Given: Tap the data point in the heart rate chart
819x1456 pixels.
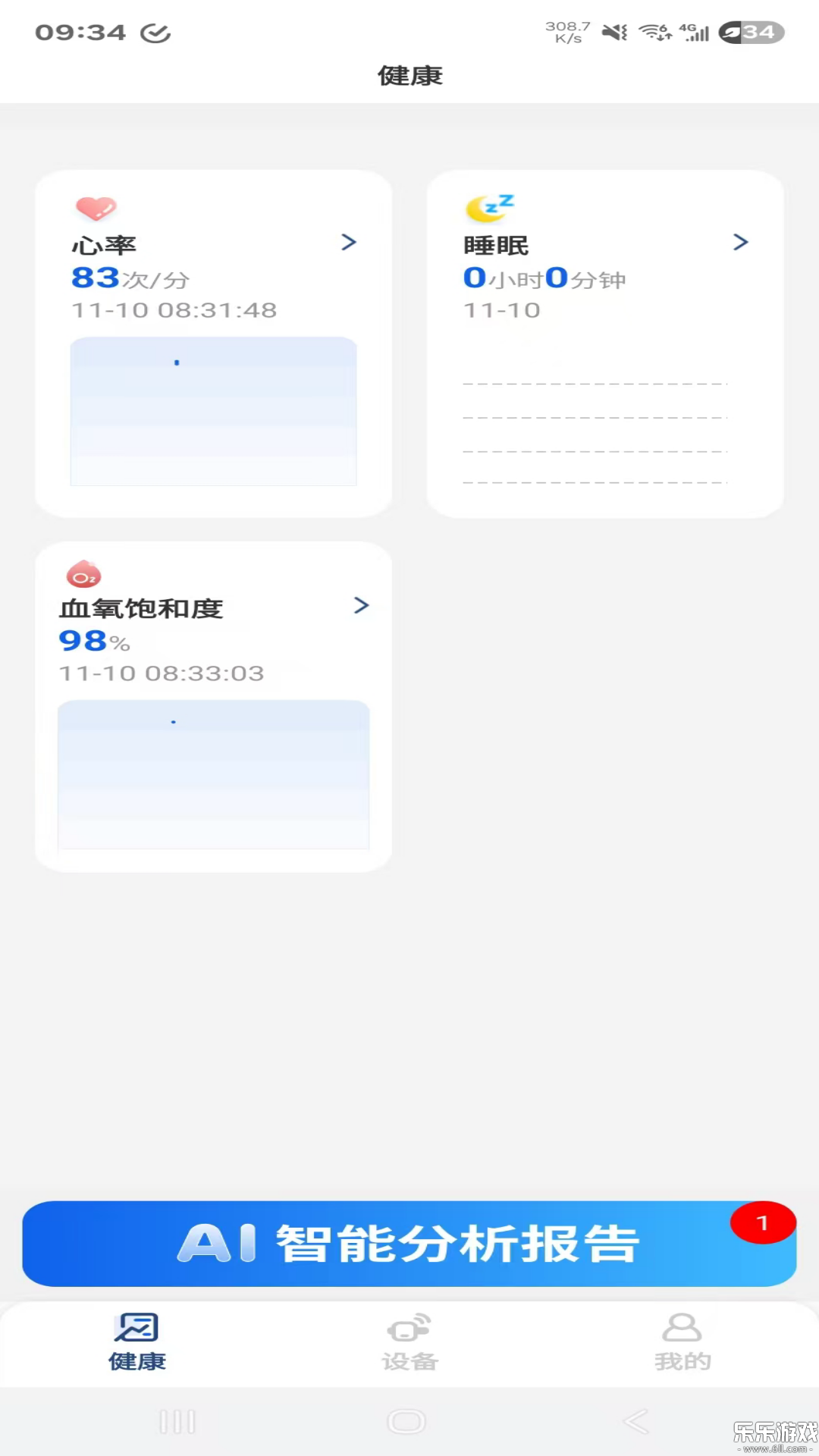Looking at the screenshot, I should pos(177,363).
